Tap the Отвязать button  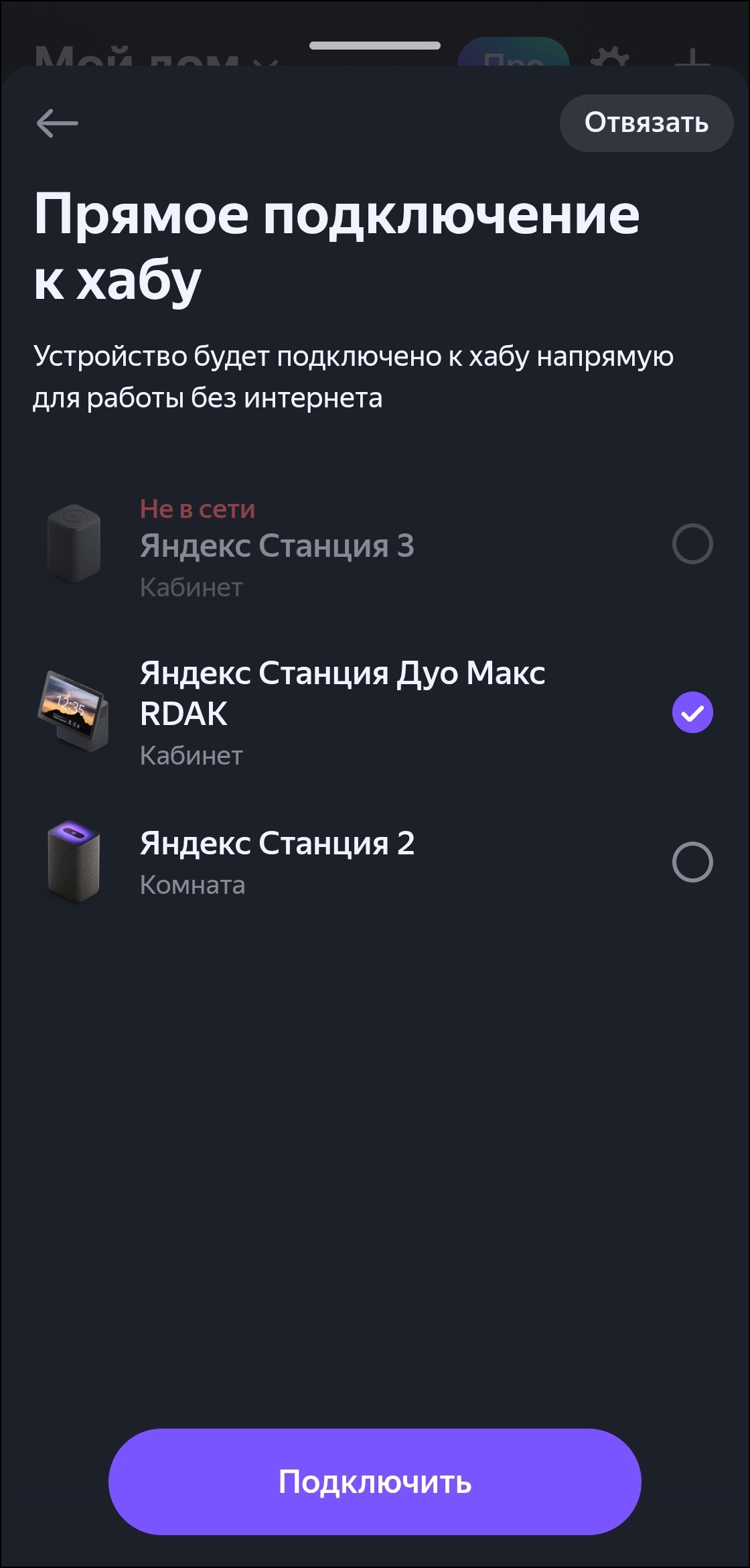(646, 123)
